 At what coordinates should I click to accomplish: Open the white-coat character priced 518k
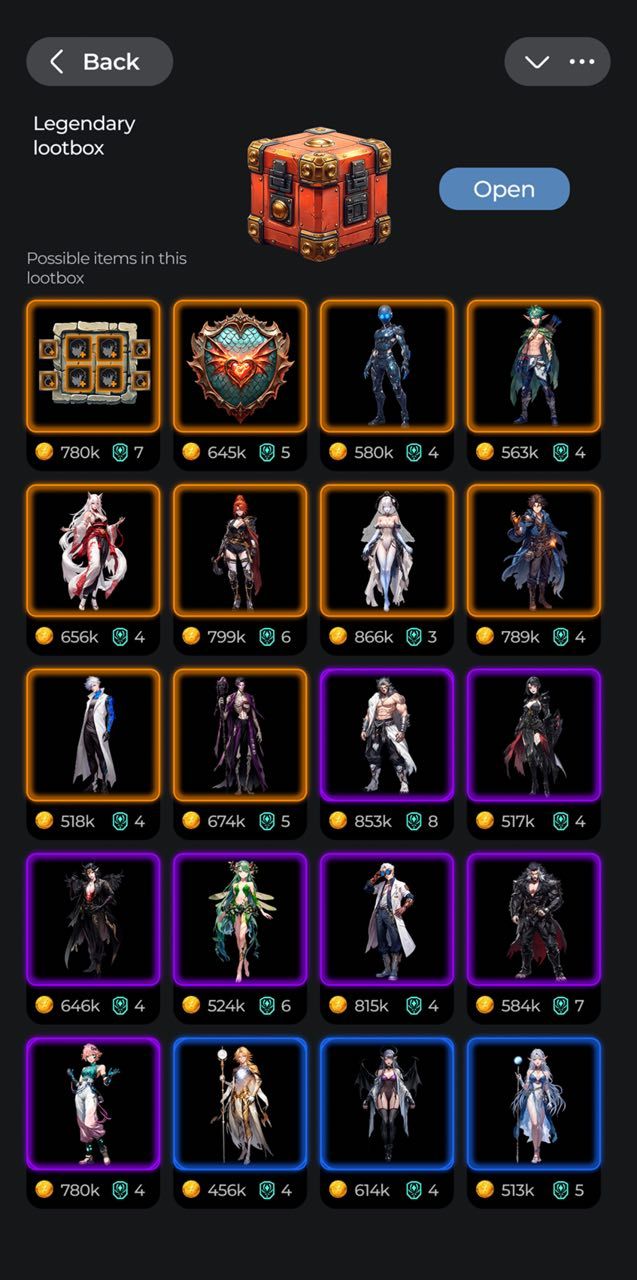pyautogui.click(x=93, y=735)
